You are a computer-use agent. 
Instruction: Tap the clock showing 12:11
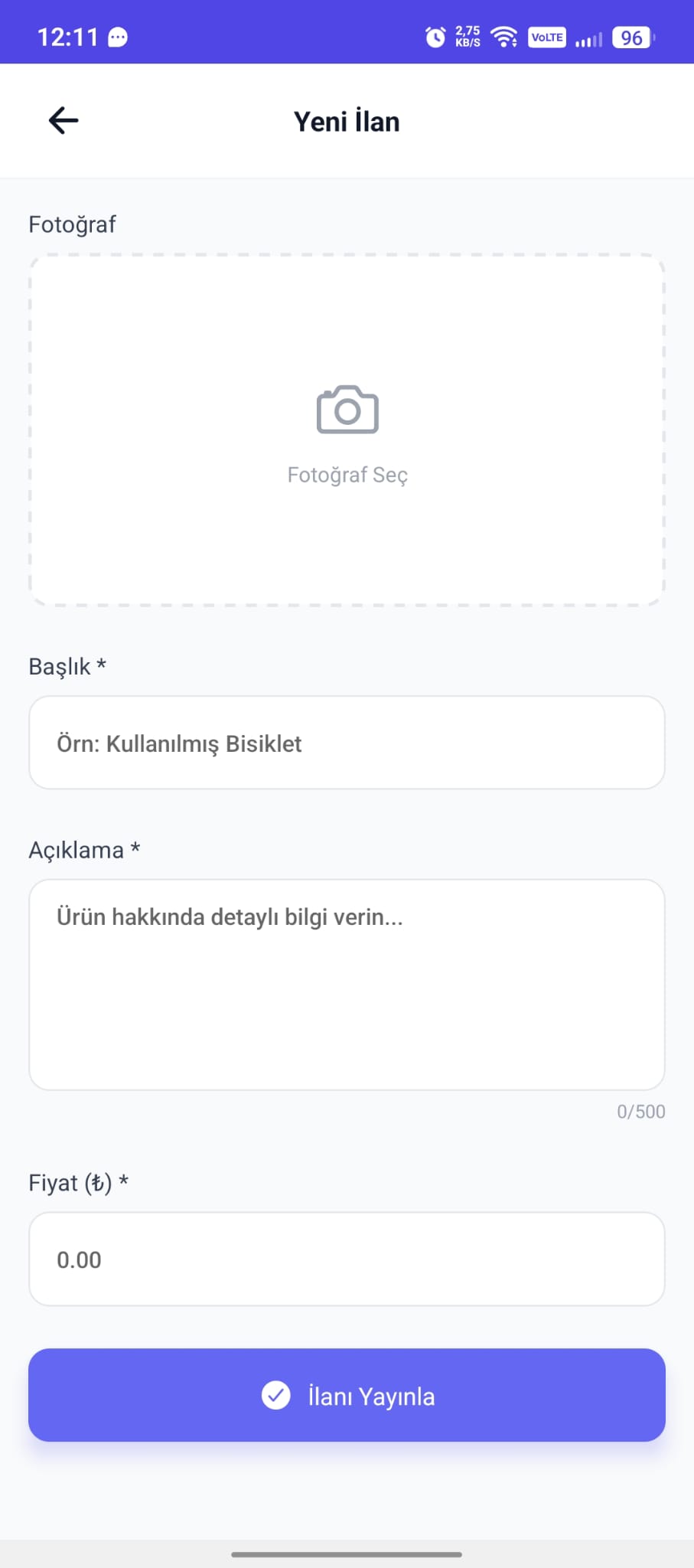tap(70, 36)
